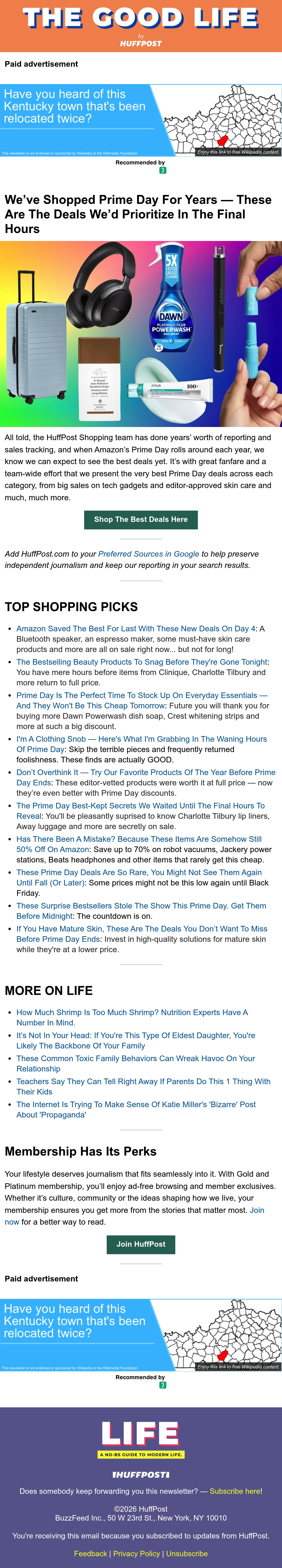Tap the Join HuffPost button

point(141,1244)
